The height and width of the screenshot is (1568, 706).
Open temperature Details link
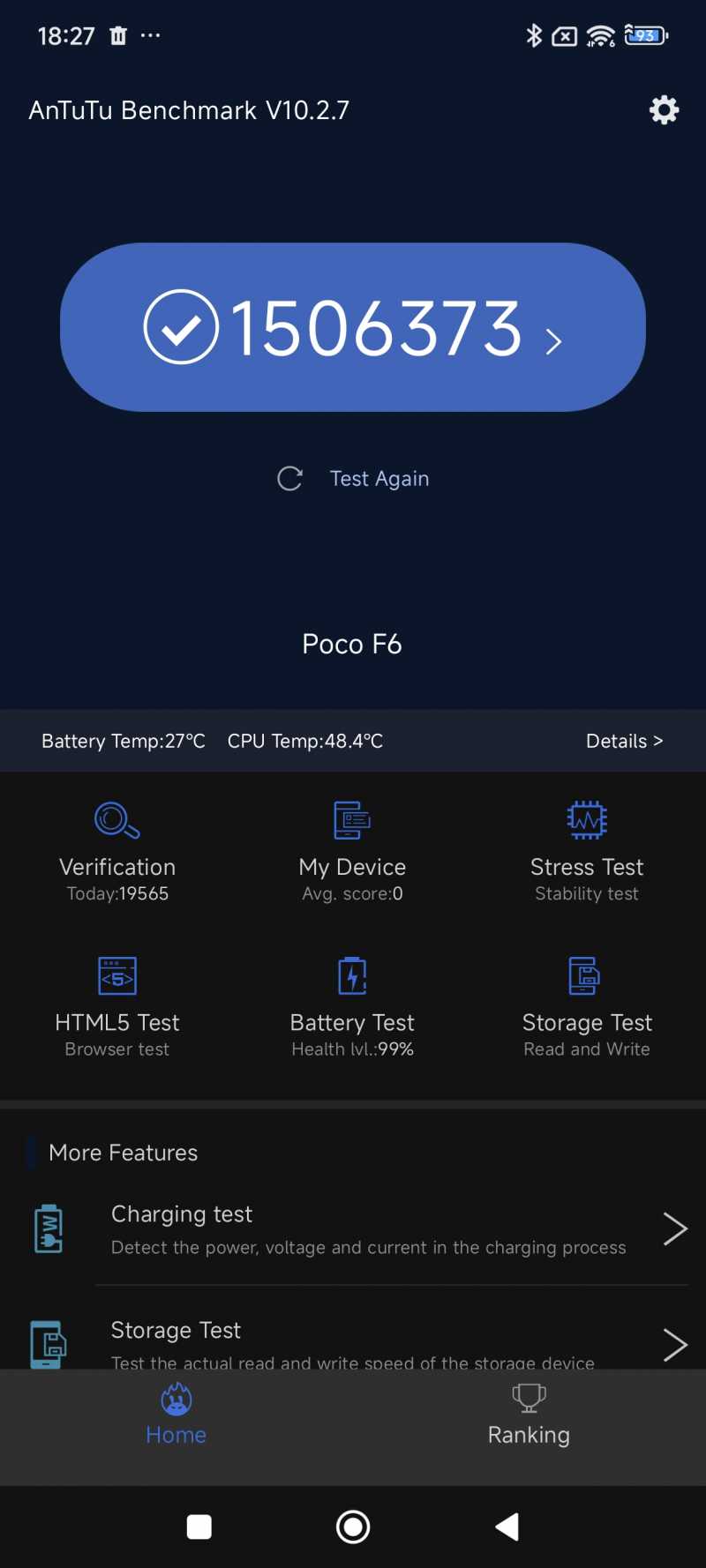624,741
